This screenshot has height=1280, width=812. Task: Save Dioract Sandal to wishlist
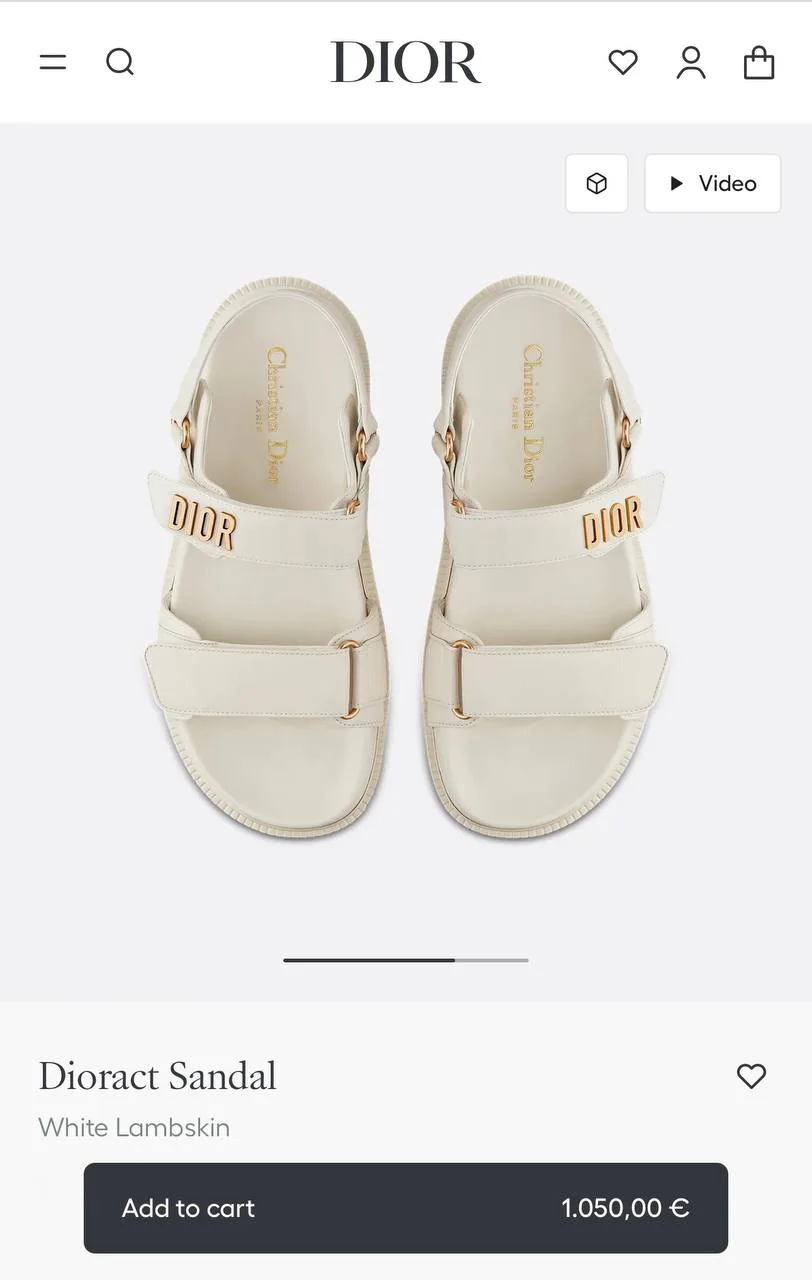(x=751, y=1076)
